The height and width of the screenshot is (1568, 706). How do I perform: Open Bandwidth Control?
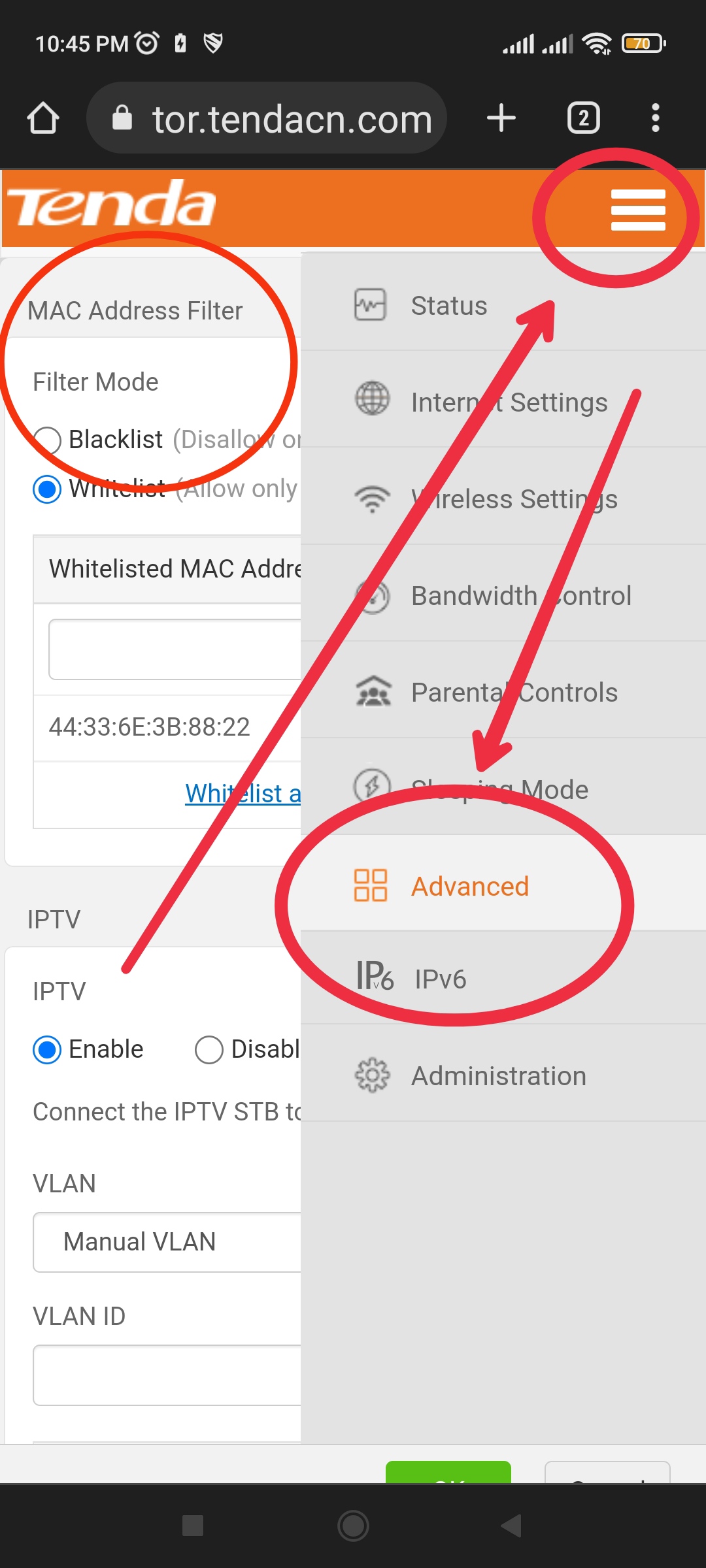[x=520, y=596]
